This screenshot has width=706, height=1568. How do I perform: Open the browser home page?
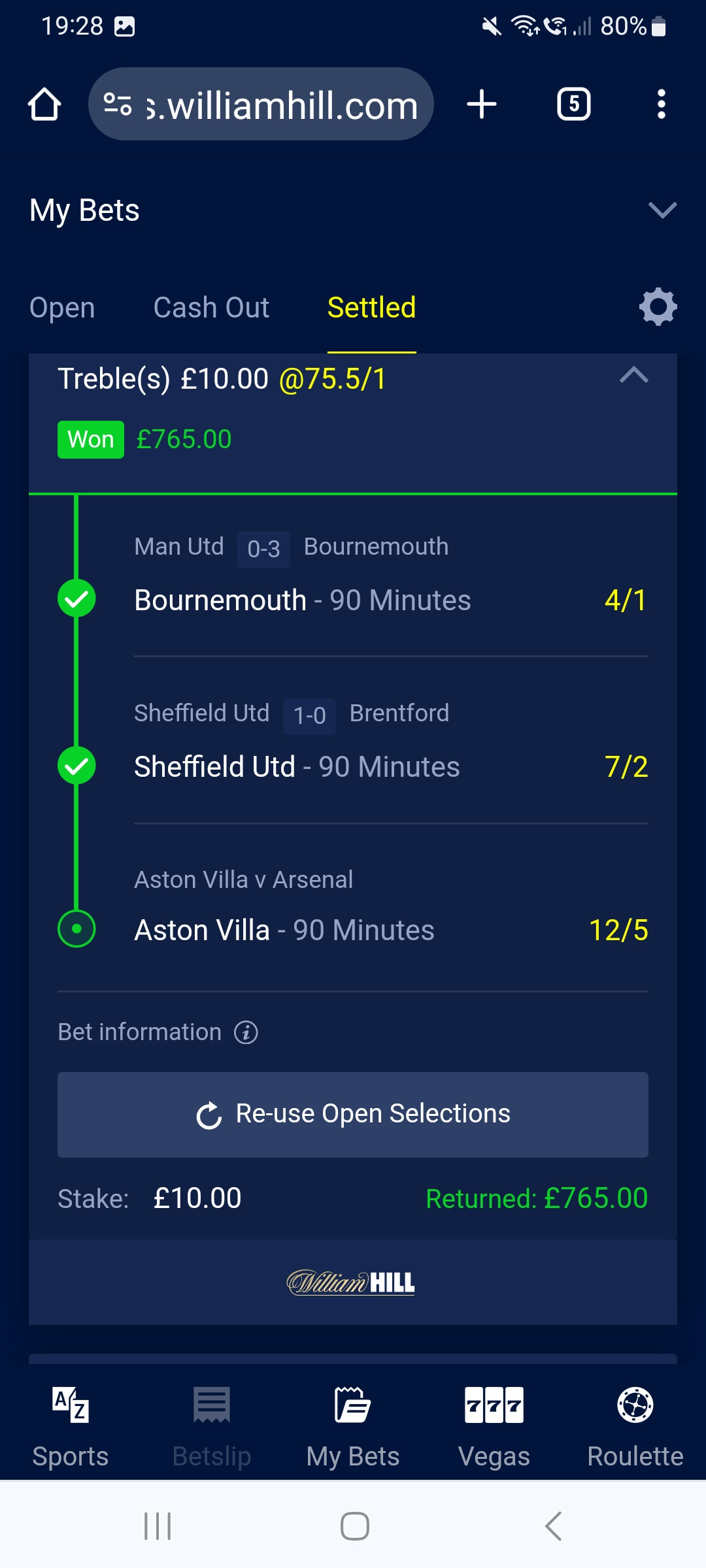pyautogui.click(x=44, y=105)
